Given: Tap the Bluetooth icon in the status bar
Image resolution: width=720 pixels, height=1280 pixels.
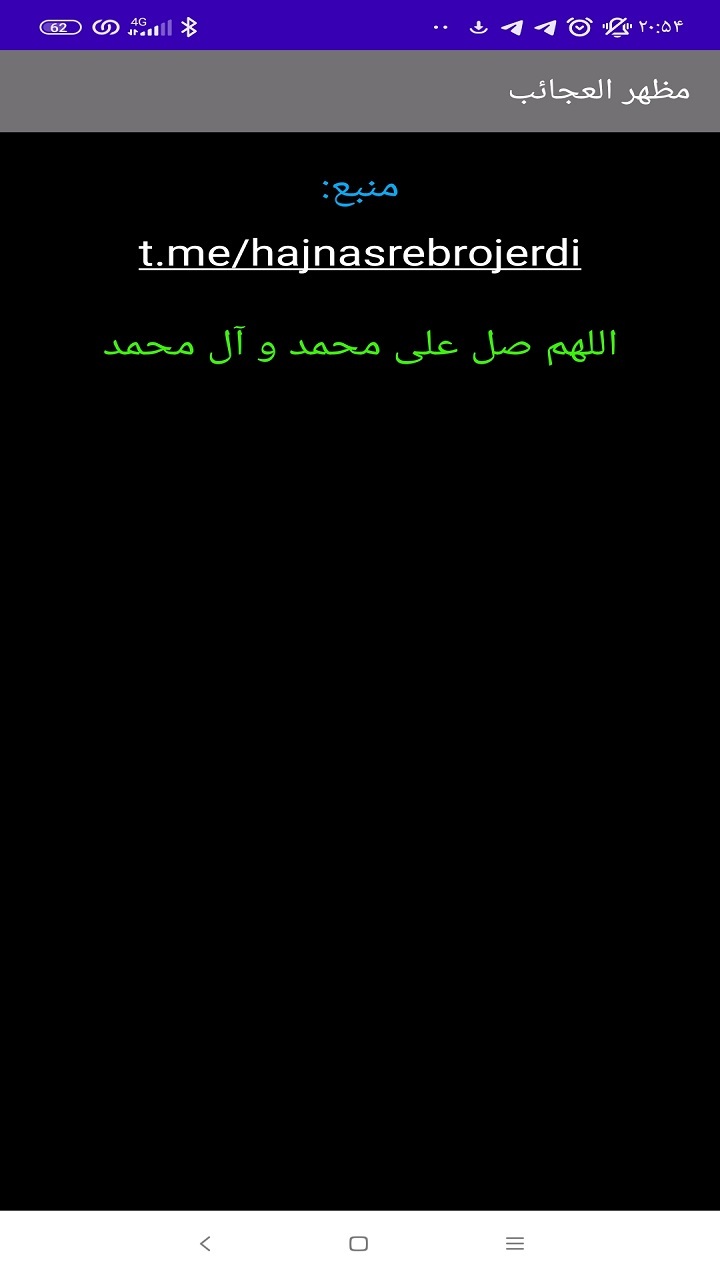Looking at the screenshot, I should 188,26.
